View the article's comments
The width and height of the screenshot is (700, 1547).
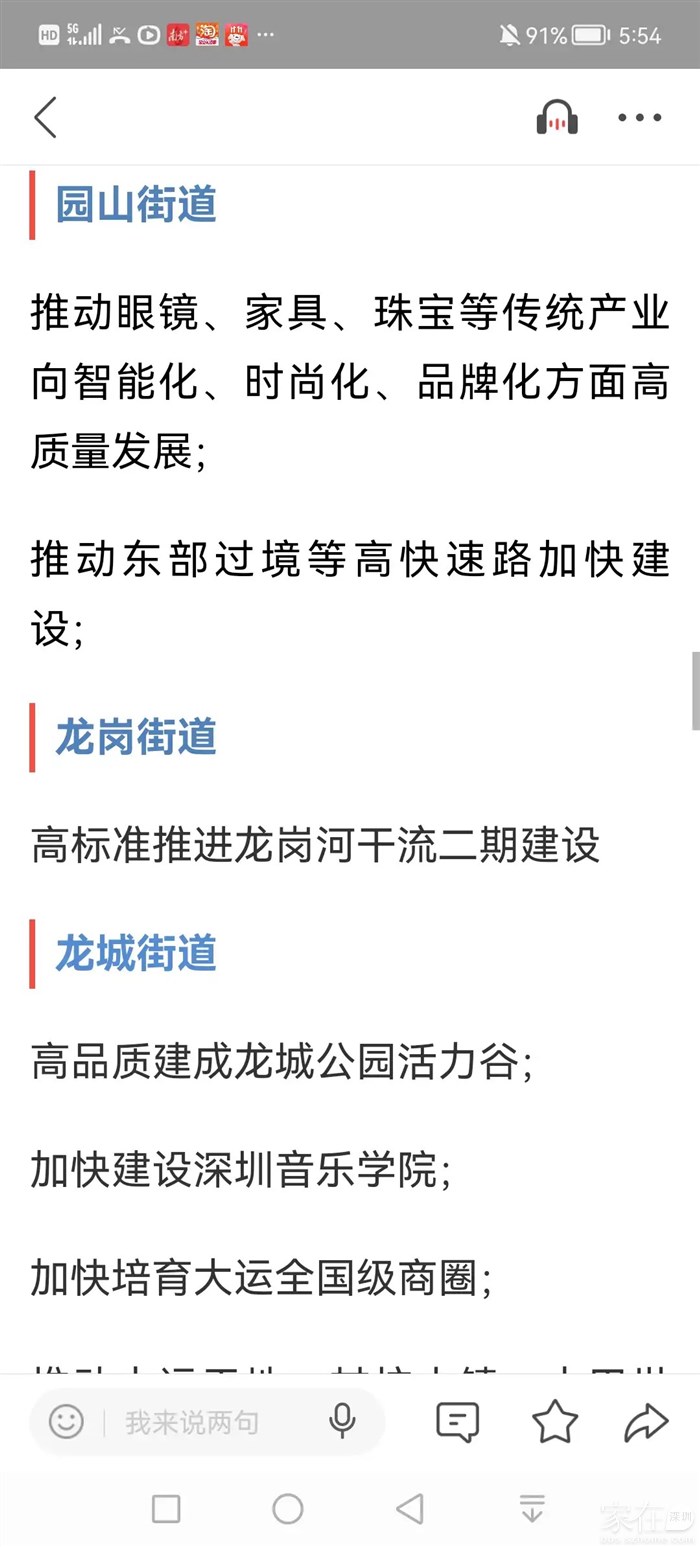458,1421
